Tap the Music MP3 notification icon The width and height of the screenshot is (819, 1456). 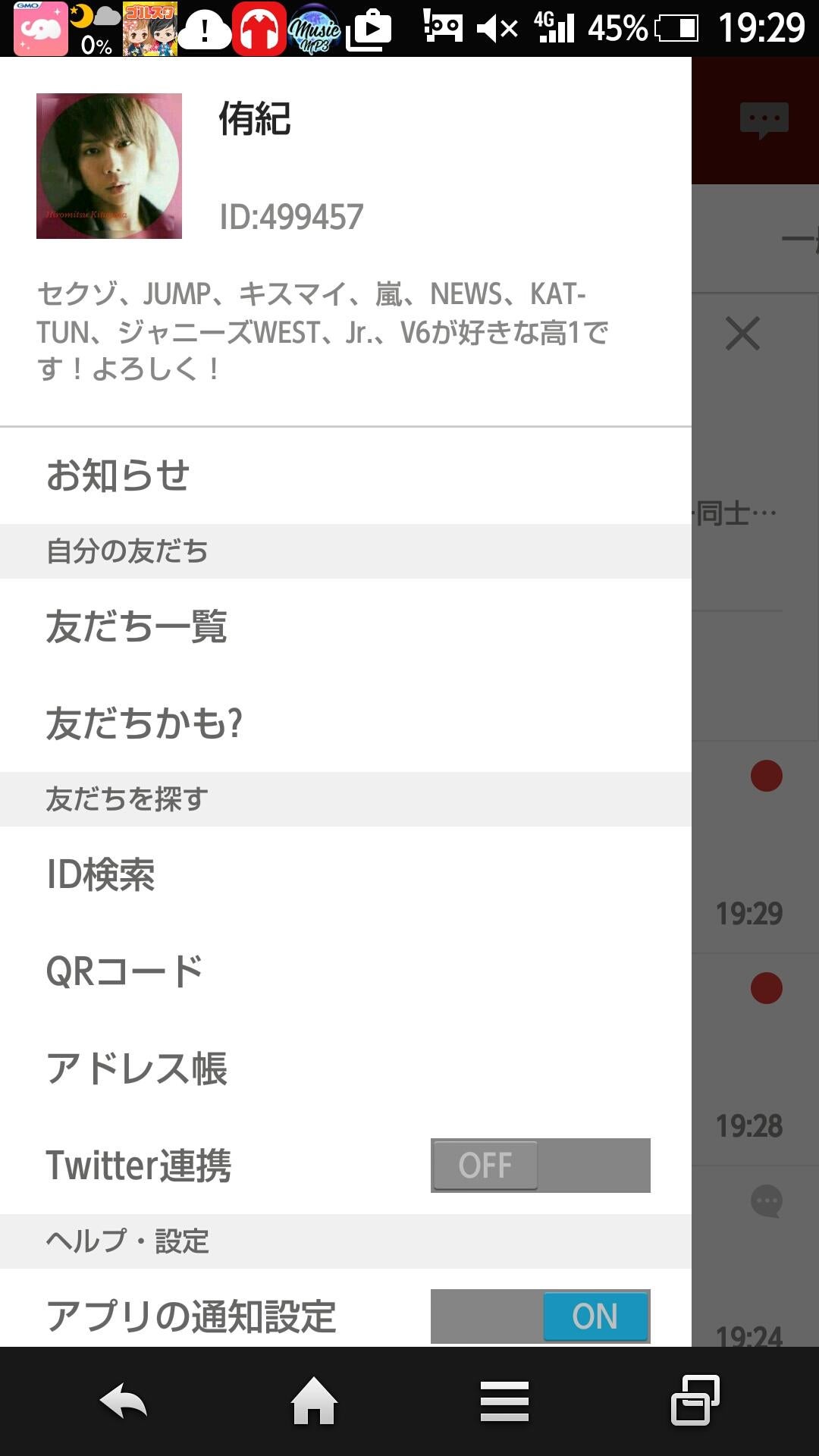(x=315, y=27)
